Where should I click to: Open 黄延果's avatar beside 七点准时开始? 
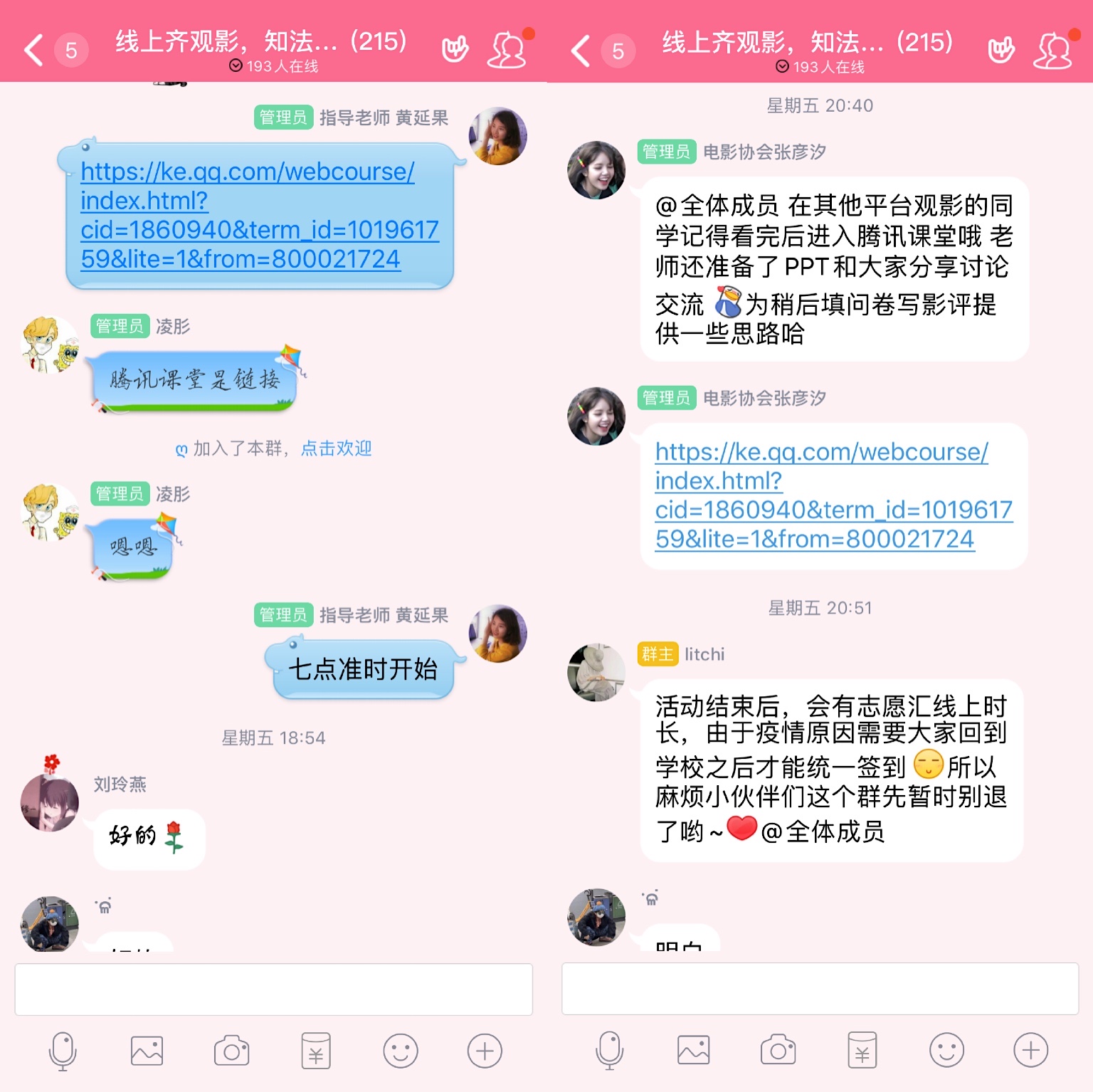pyautogui.click(x=498, y=634)
